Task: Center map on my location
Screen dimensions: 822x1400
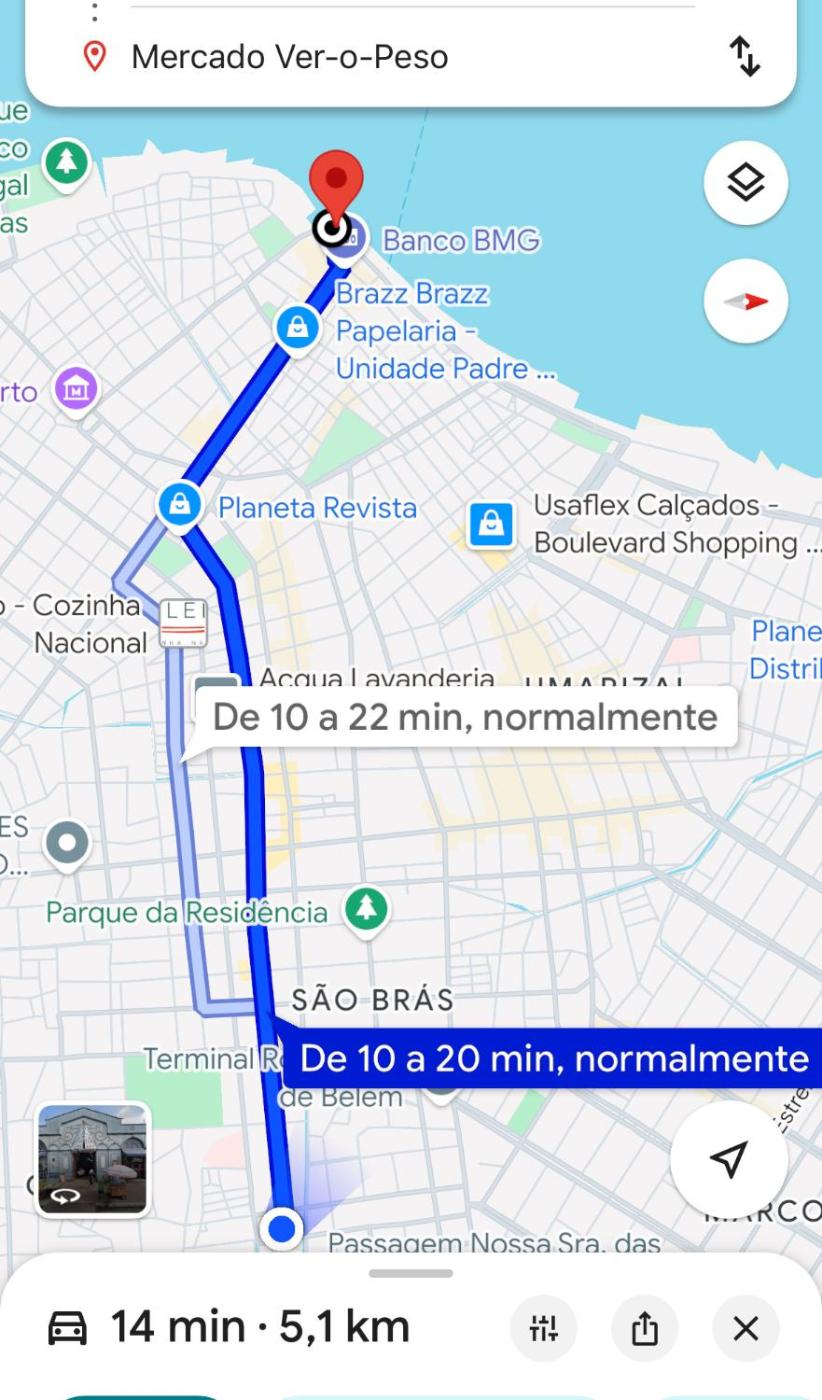Action: 729,1159
